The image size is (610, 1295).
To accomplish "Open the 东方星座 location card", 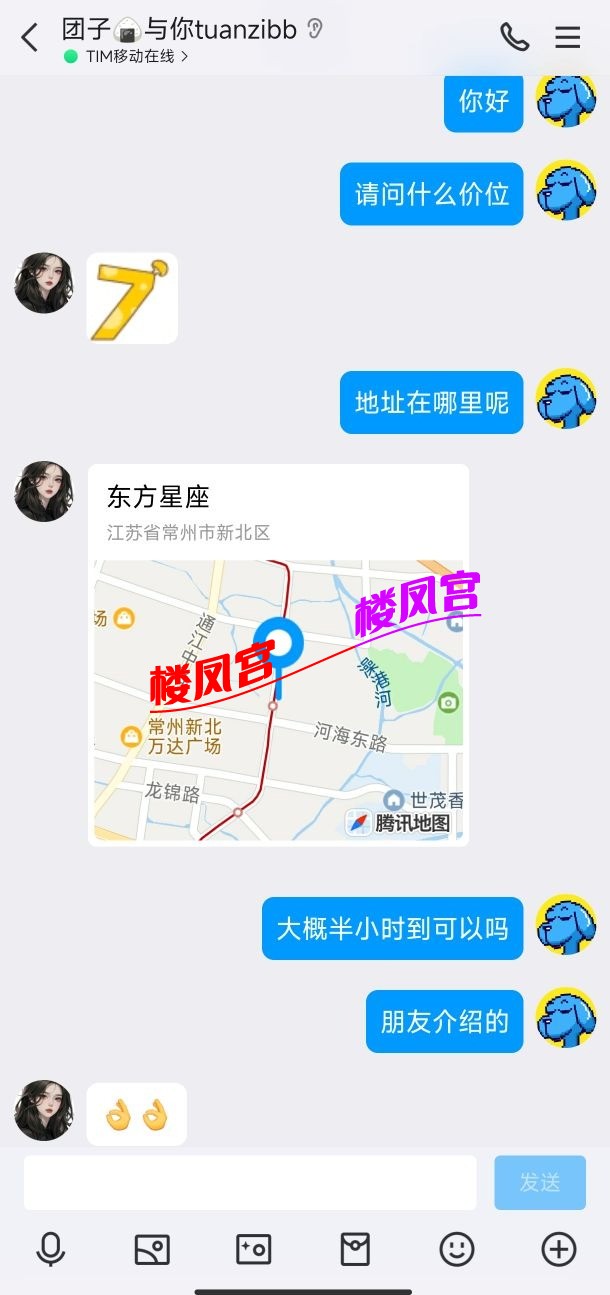I will click(x=278, y=655).
